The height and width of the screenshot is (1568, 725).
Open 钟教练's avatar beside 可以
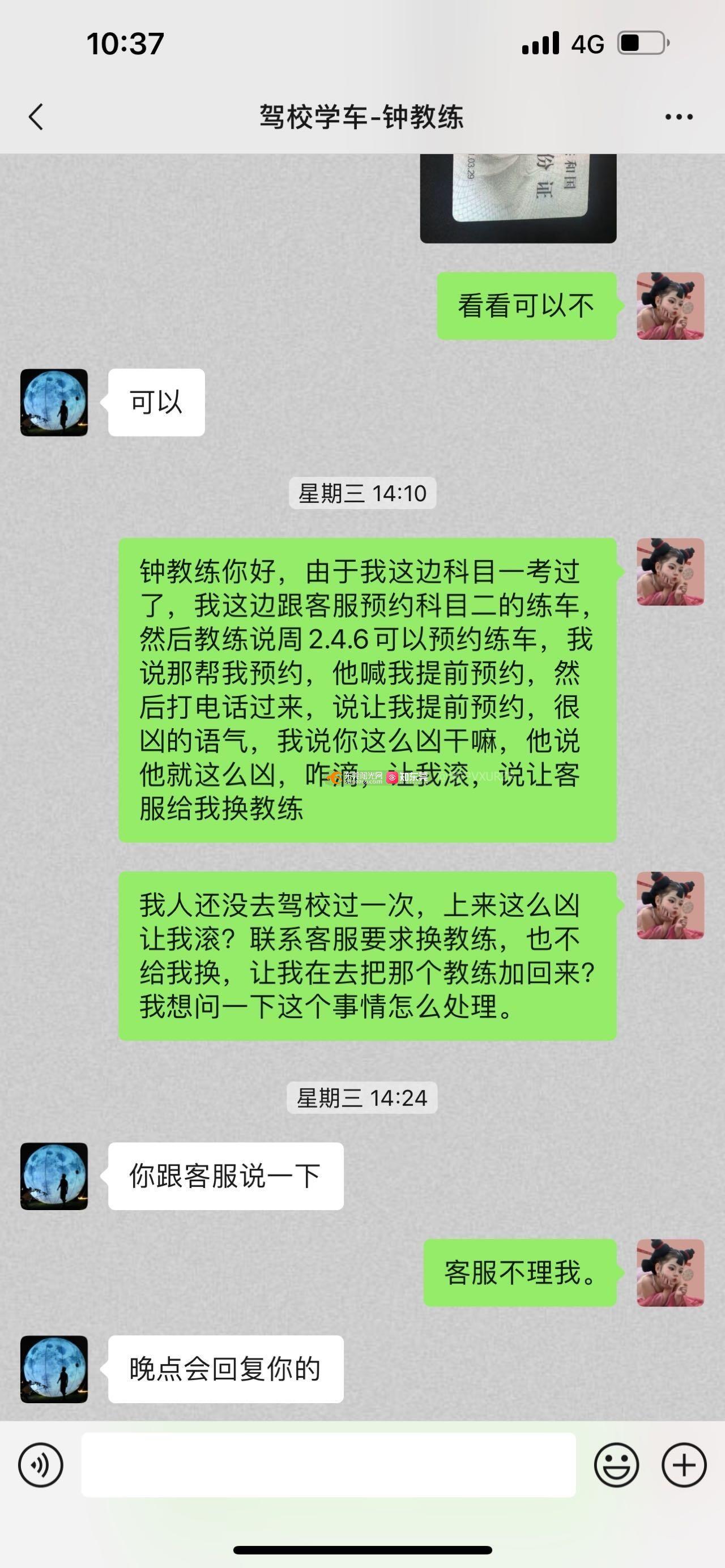click(x=54, y=403)
